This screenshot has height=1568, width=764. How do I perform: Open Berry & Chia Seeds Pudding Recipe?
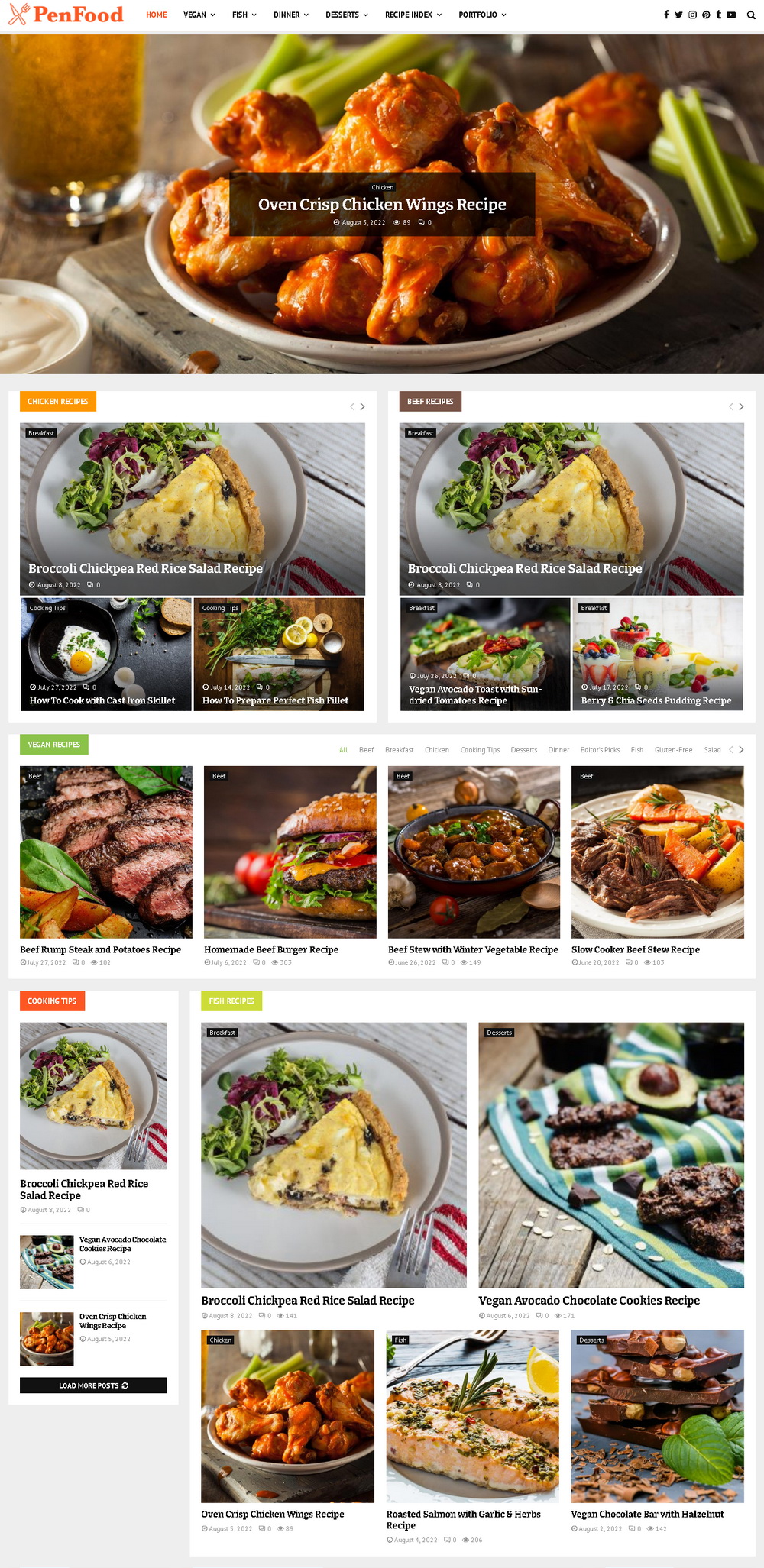point(656,700)
